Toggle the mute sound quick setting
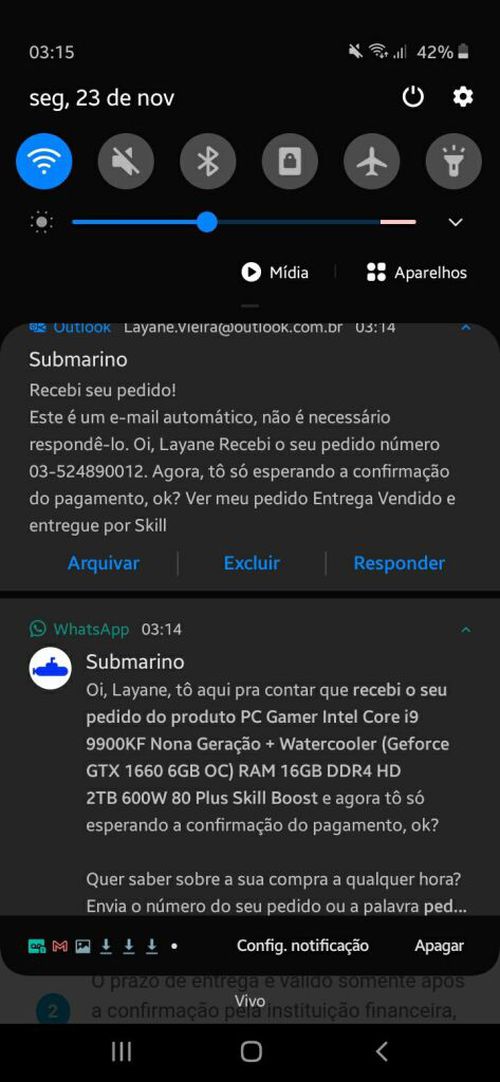This screenshot has height=1082, width=500. (126, 161)
